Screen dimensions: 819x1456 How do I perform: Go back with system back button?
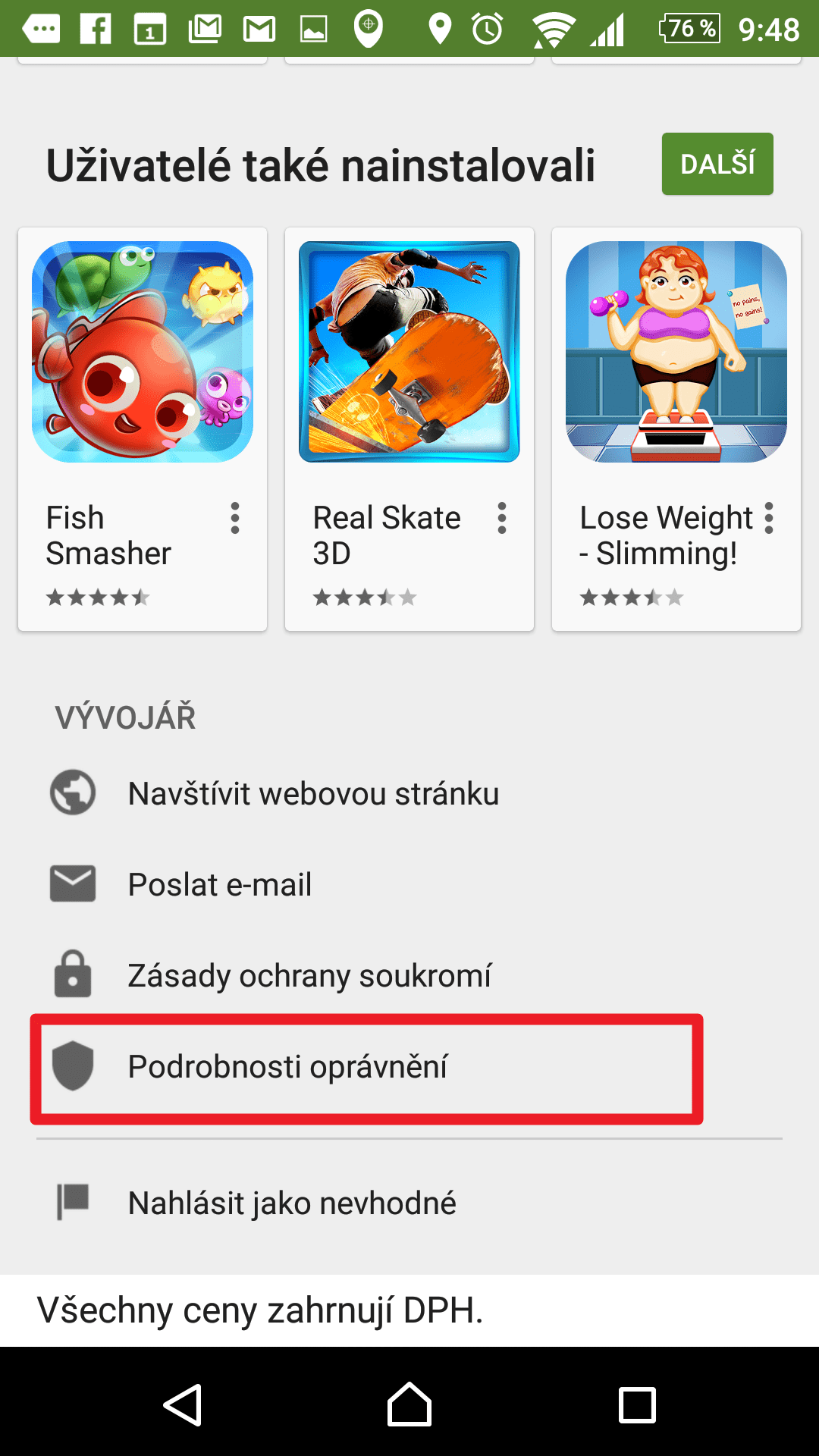(x=183, y=1405)
